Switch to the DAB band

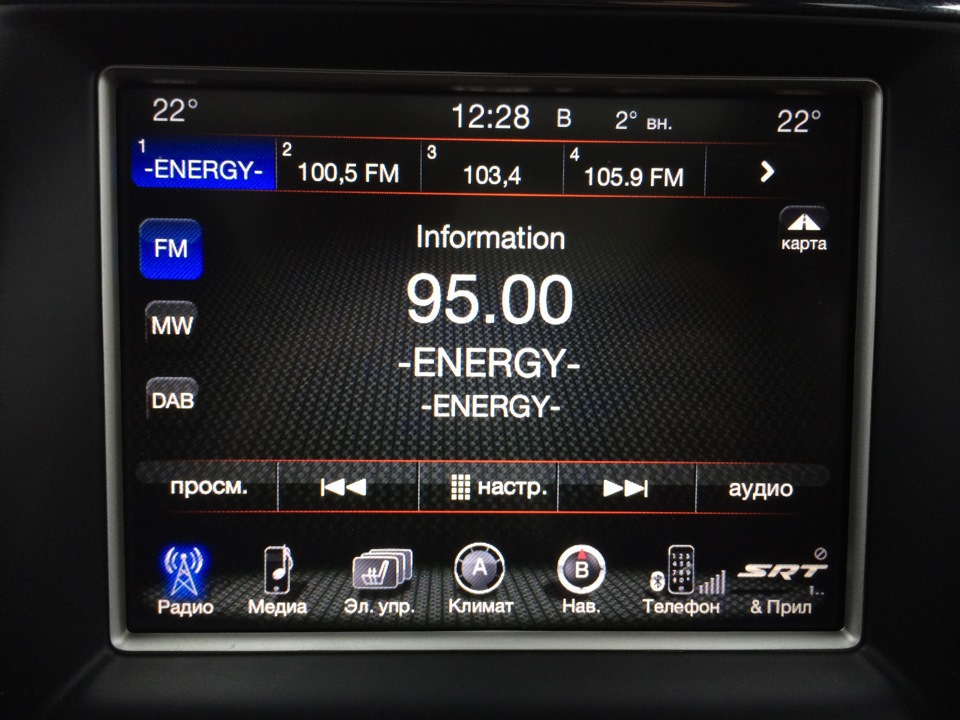pos(171,400)
